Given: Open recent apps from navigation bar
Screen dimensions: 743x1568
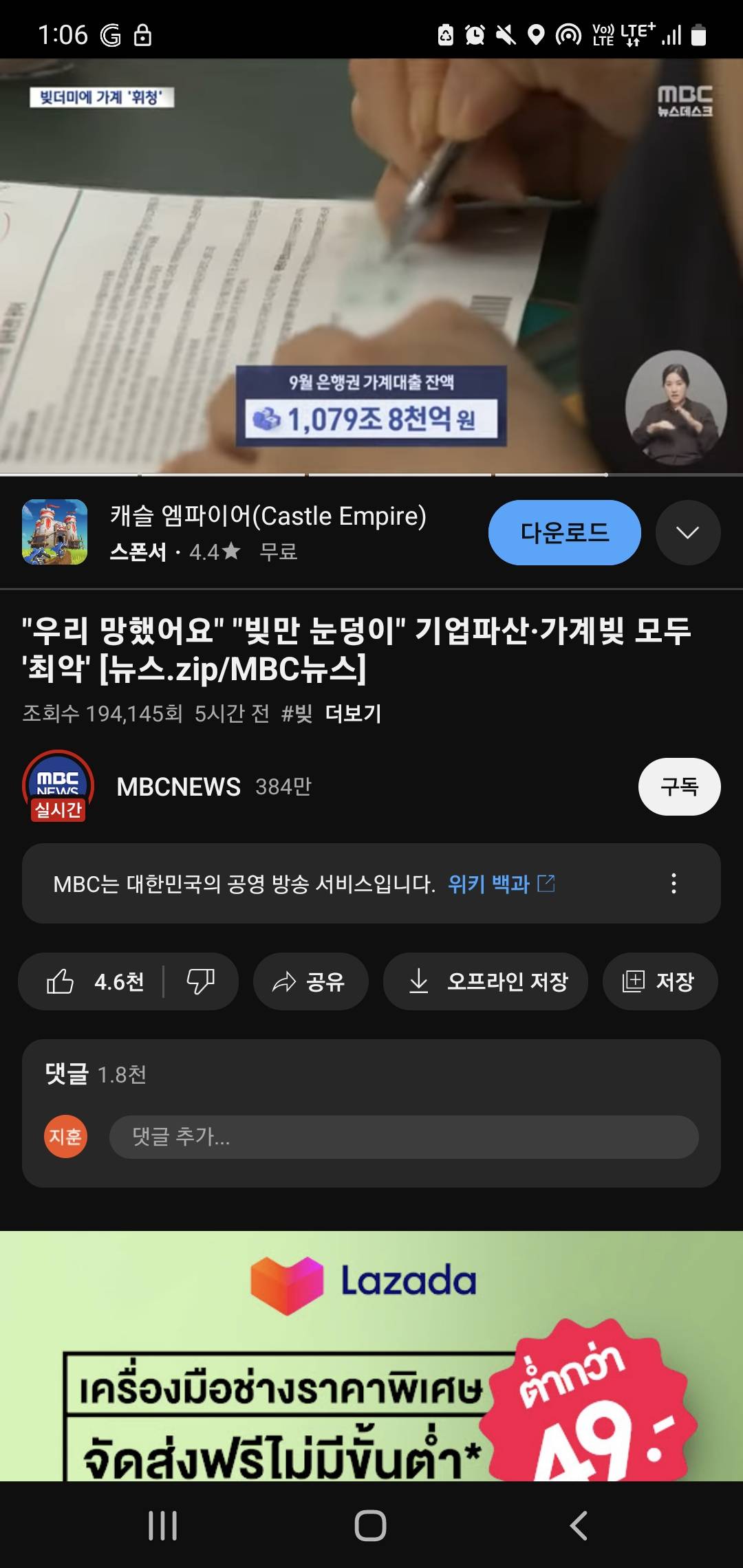Looking at the screenshot, I should [163, 1525].
